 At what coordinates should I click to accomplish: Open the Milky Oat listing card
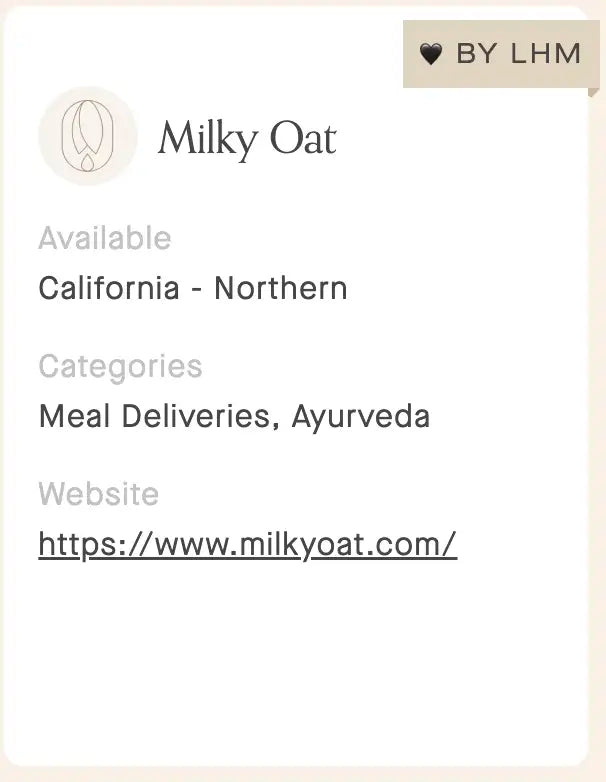click(x=247, y=139)
